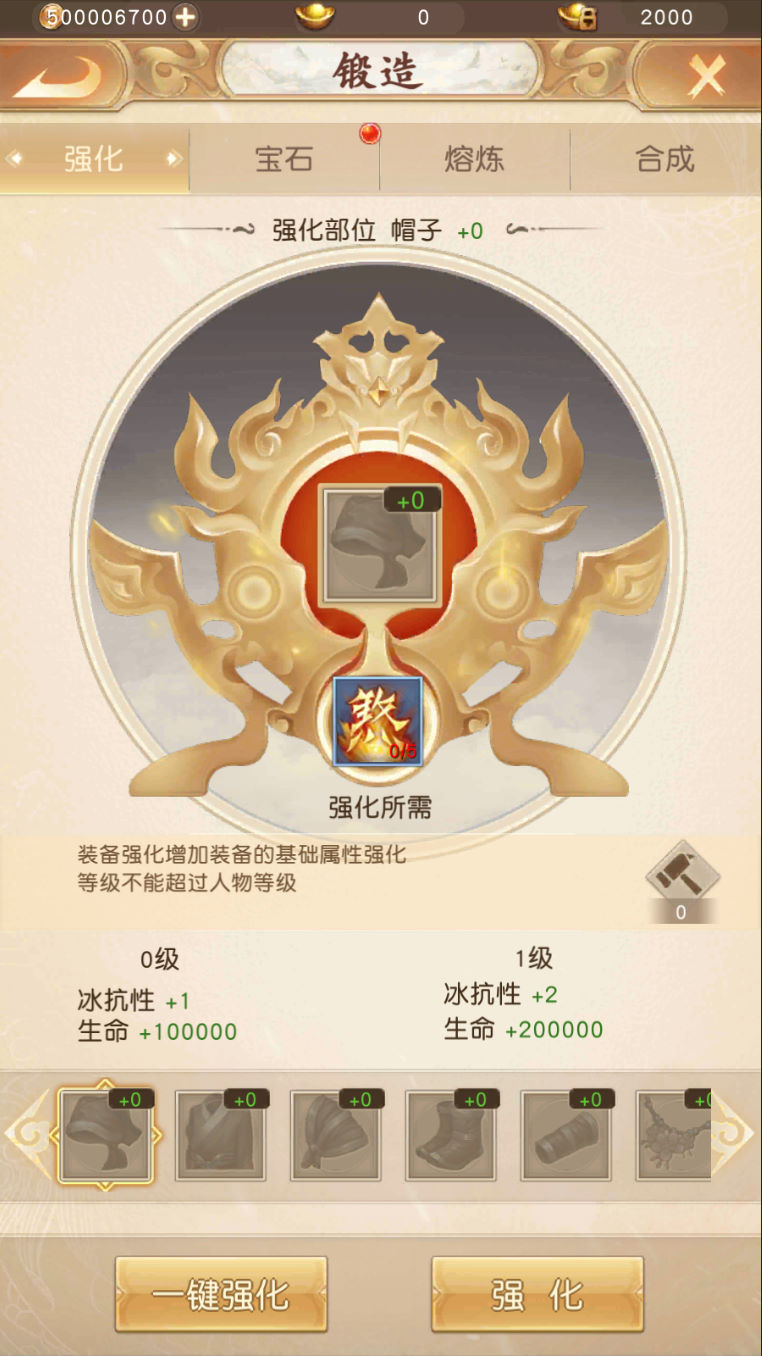
Task: Tap the hat slot in the emblem
Action: [x=380, y=545]
